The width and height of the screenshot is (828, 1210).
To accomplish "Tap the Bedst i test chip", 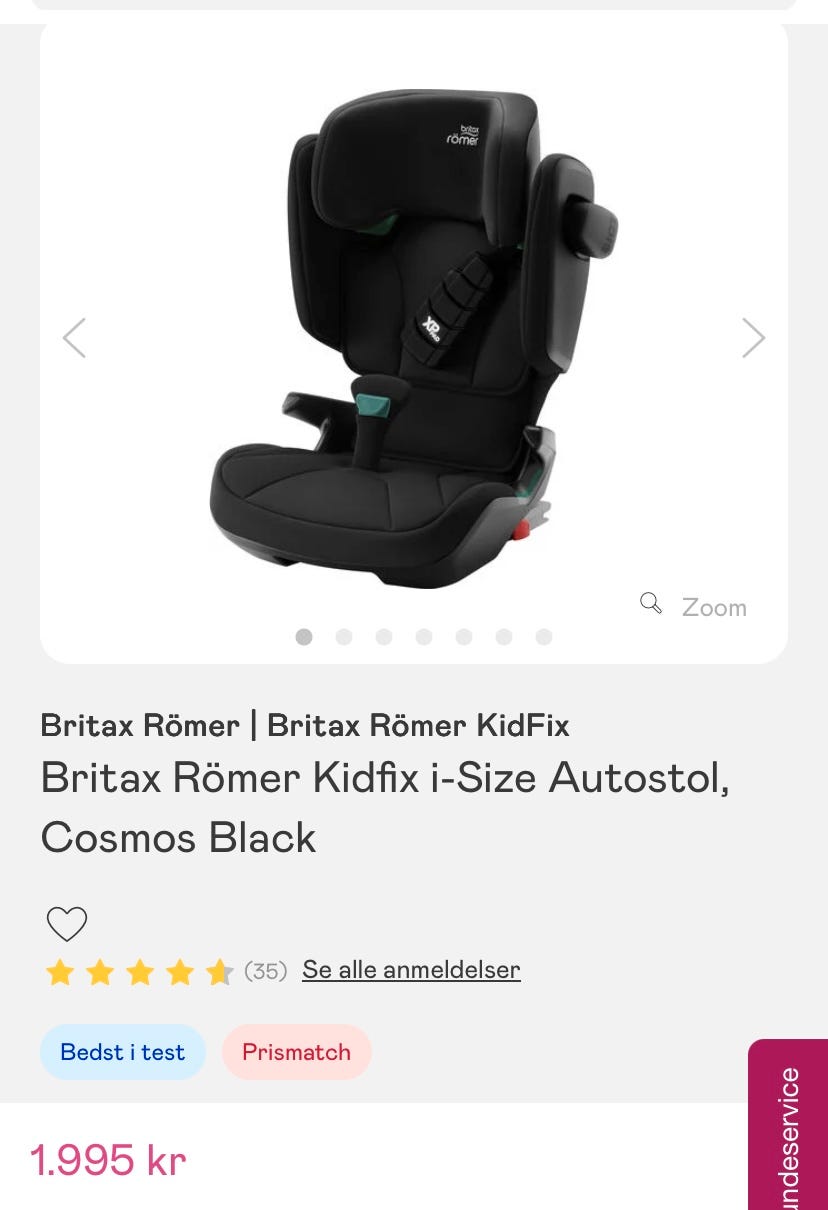I will 122,1052.
